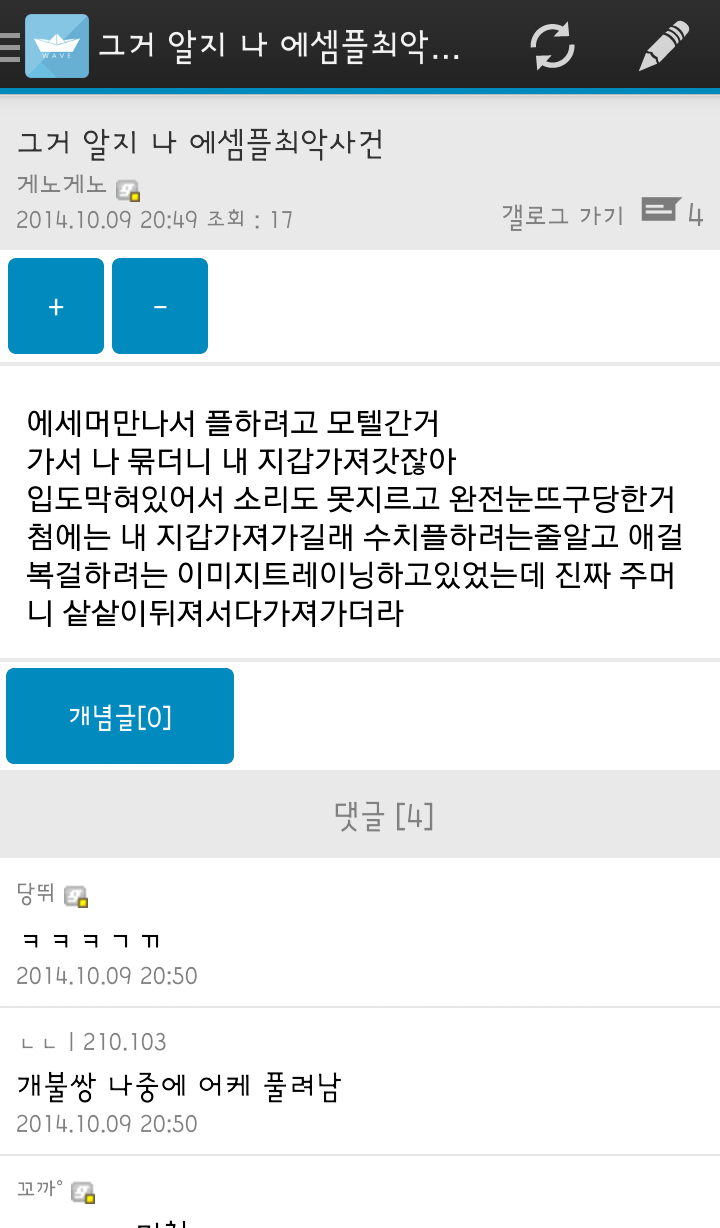
Task: Tap the minus button
Action: [160, 306]
